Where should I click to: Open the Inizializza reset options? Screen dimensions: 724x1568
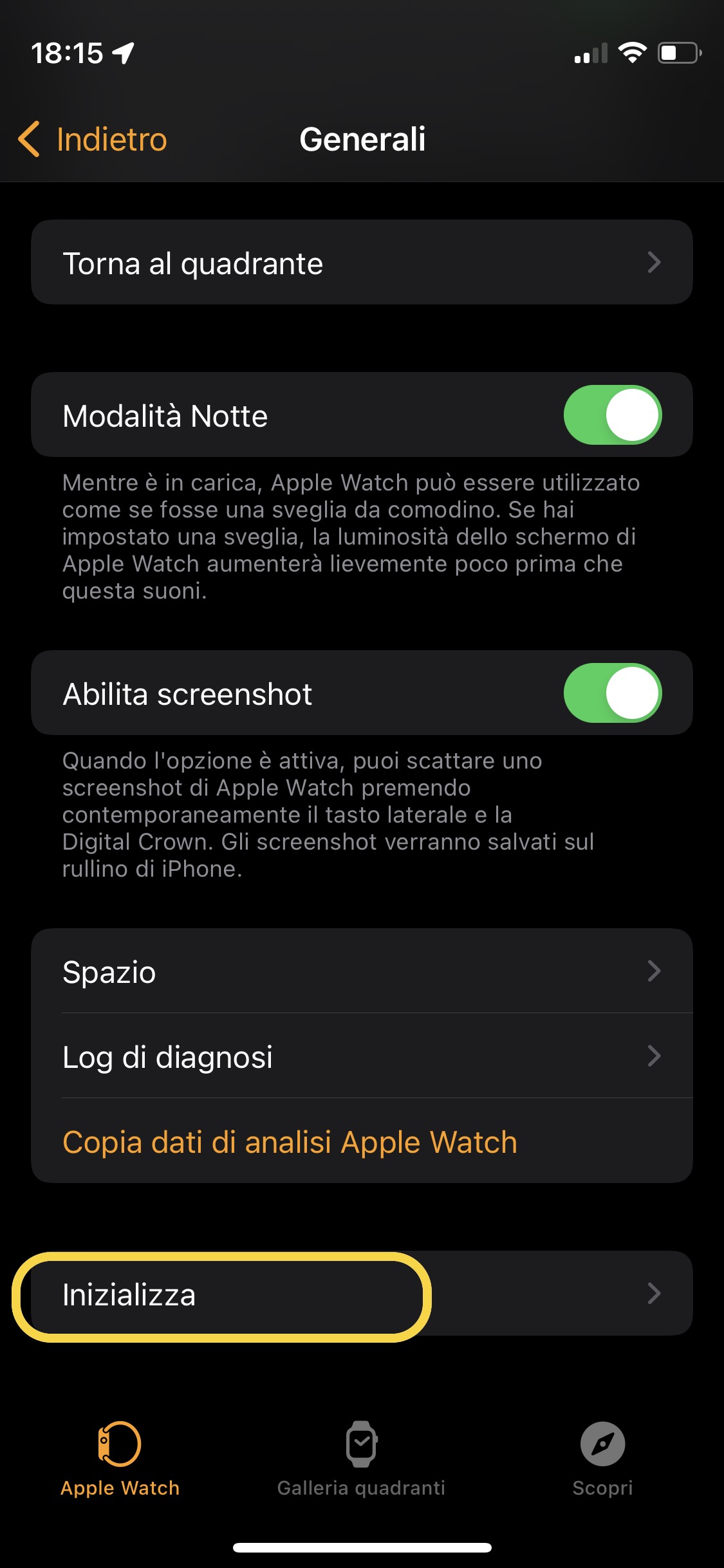tap(362, 1294)
